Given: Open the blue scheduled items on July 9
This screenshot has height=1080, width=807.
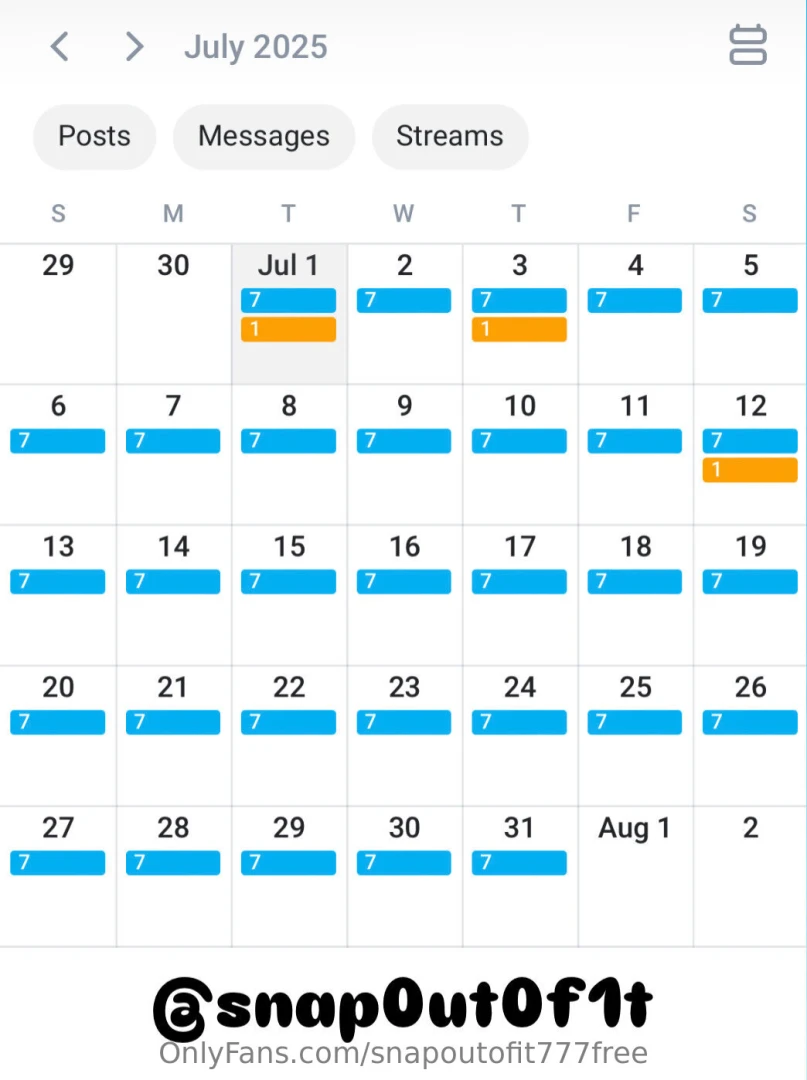Looking at the screenshot, I should [x=404, y=441].
